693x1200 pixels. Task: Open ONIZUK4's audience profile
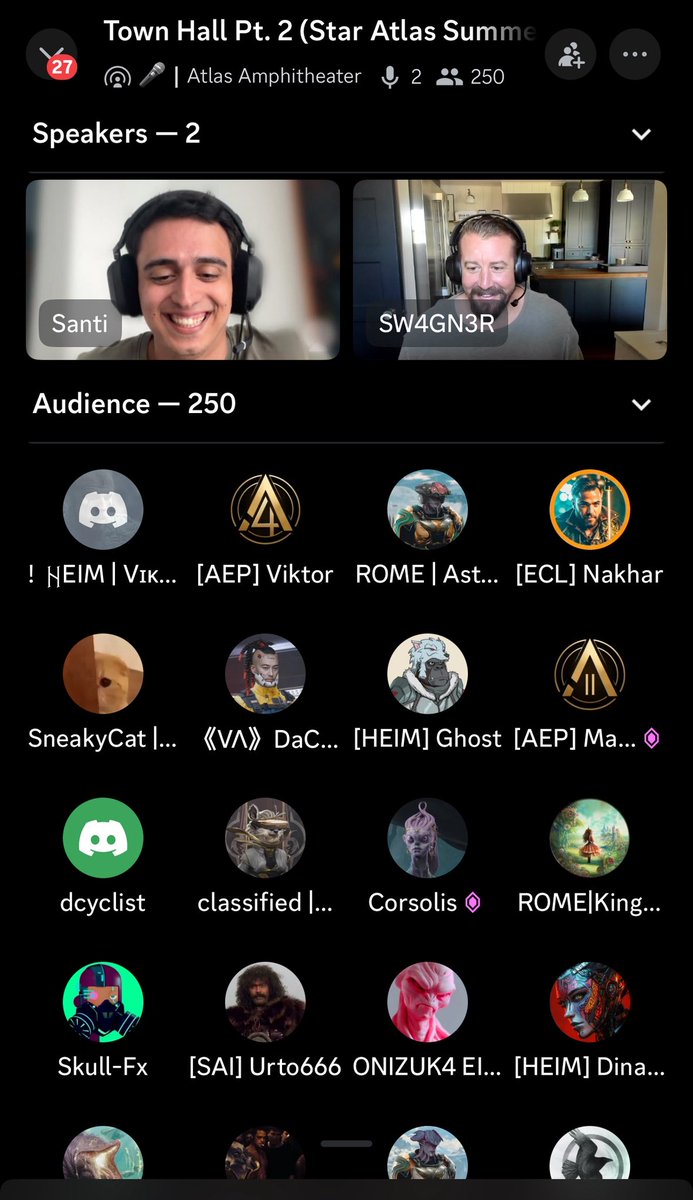click(x=427, y=1002)
